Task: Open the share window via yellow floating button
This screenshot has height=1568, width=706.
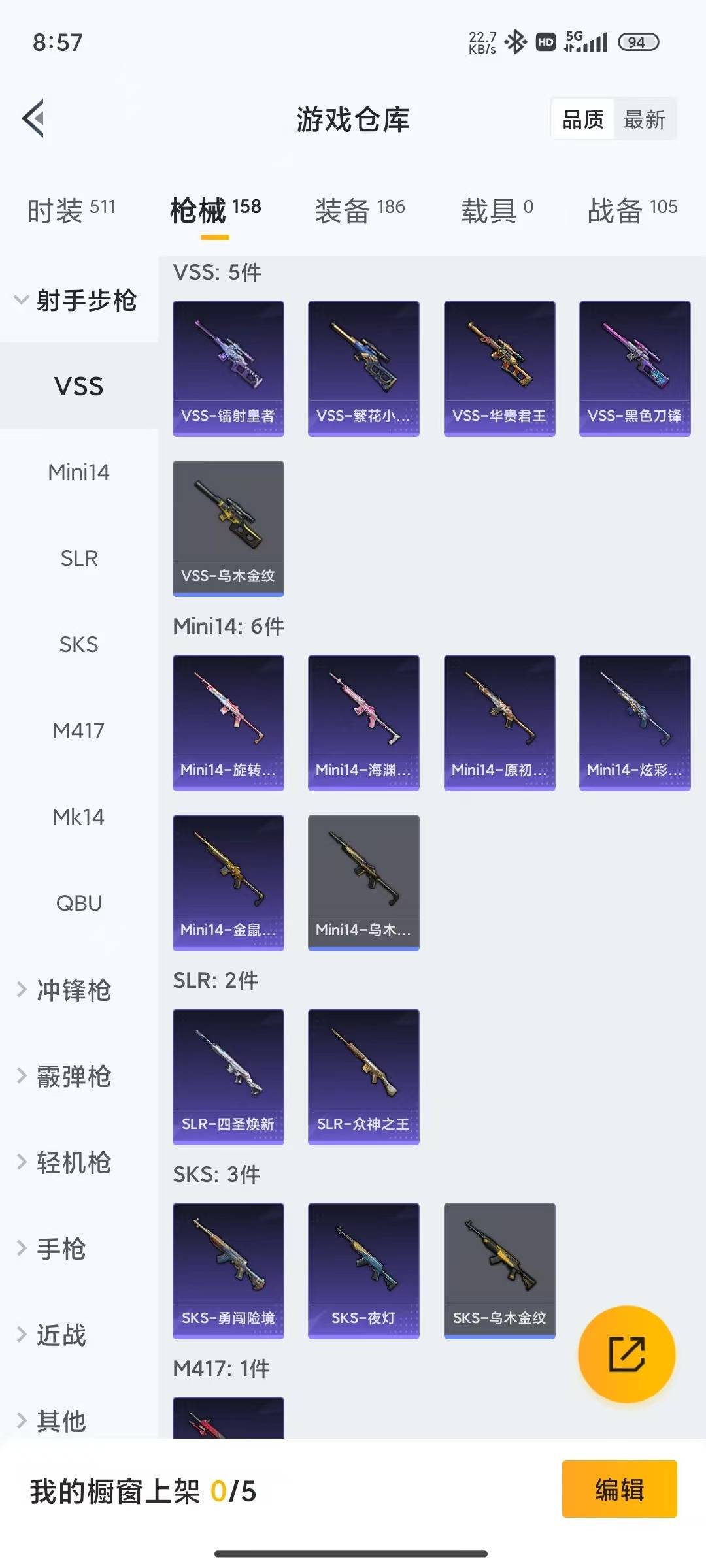Action: pyautogui.click(x=625, y=1354)
